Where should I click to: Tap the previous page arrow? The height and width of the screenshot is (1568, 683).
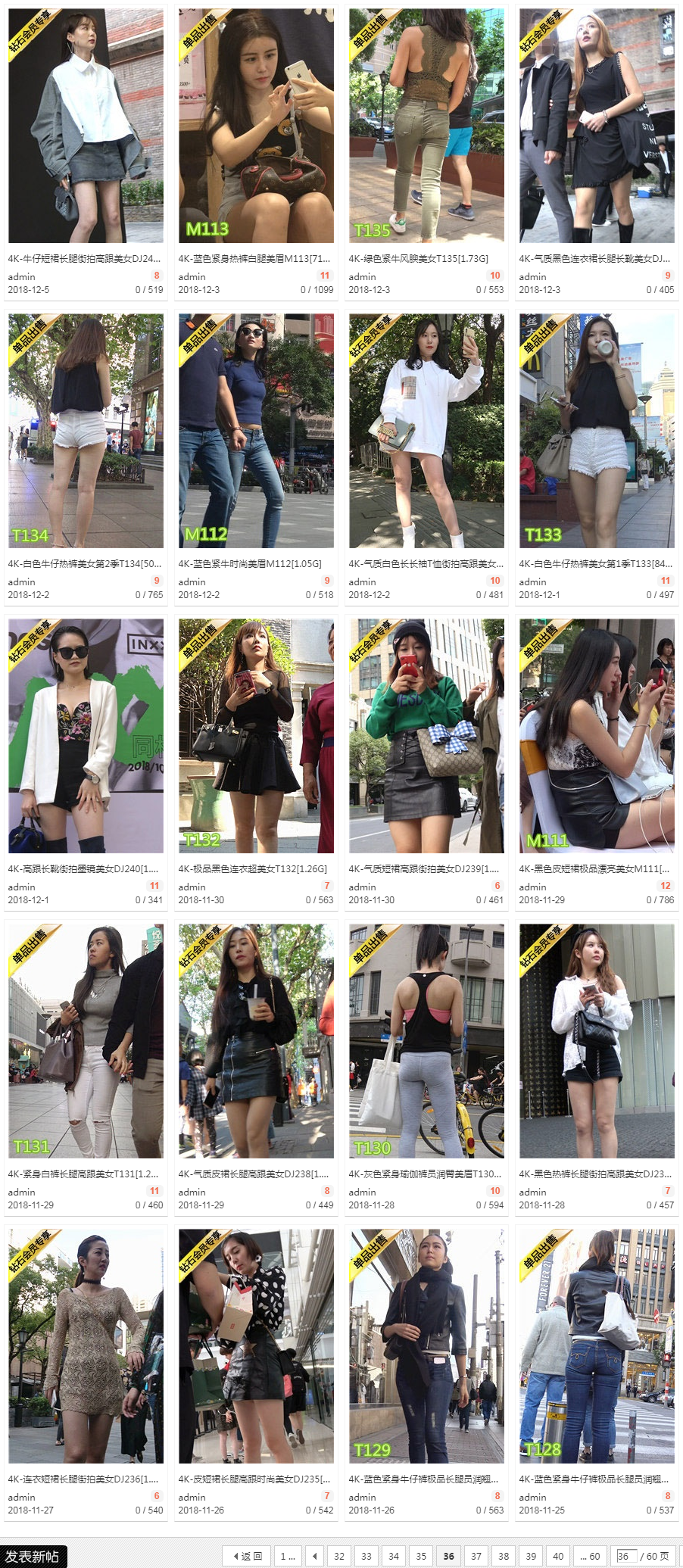[314, 1556]
